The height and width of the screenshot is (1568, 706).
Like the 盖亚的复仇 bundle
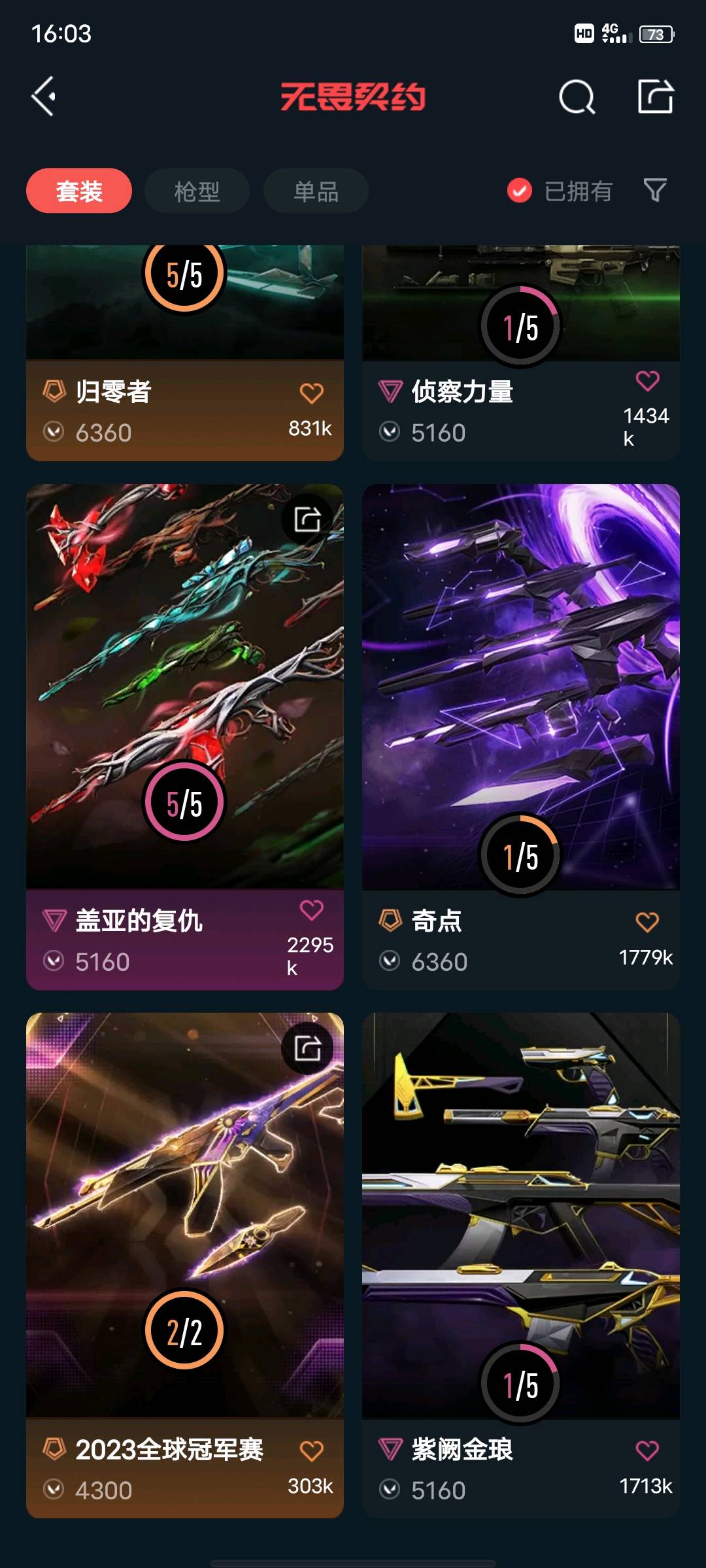point(311,909)
